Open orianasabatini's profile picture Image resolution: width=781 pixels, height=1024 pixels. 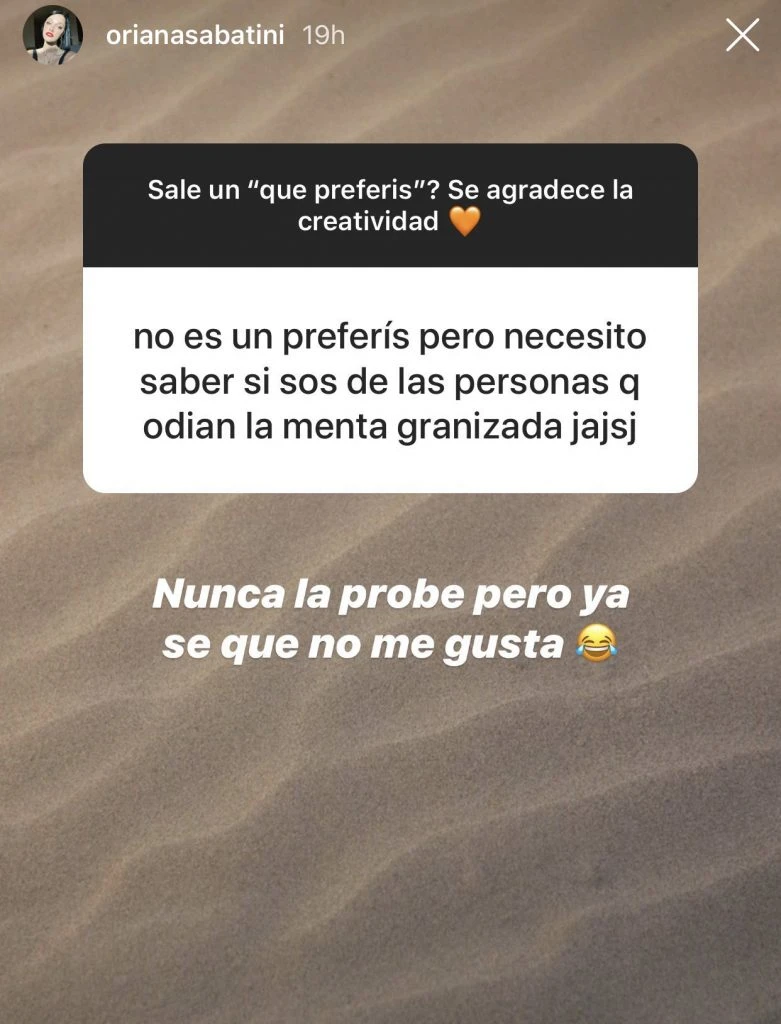[52, 36]
